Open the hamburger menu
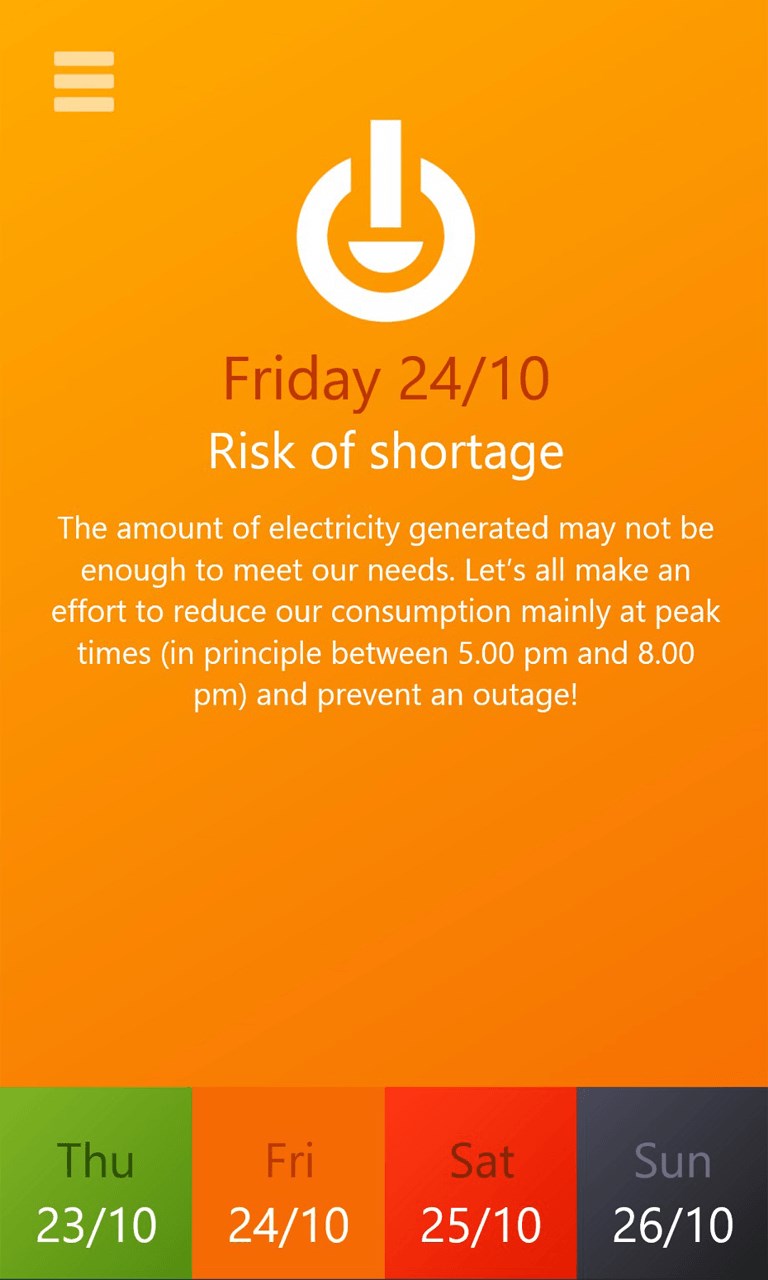768x1280 pixels. tap(84, 81)
